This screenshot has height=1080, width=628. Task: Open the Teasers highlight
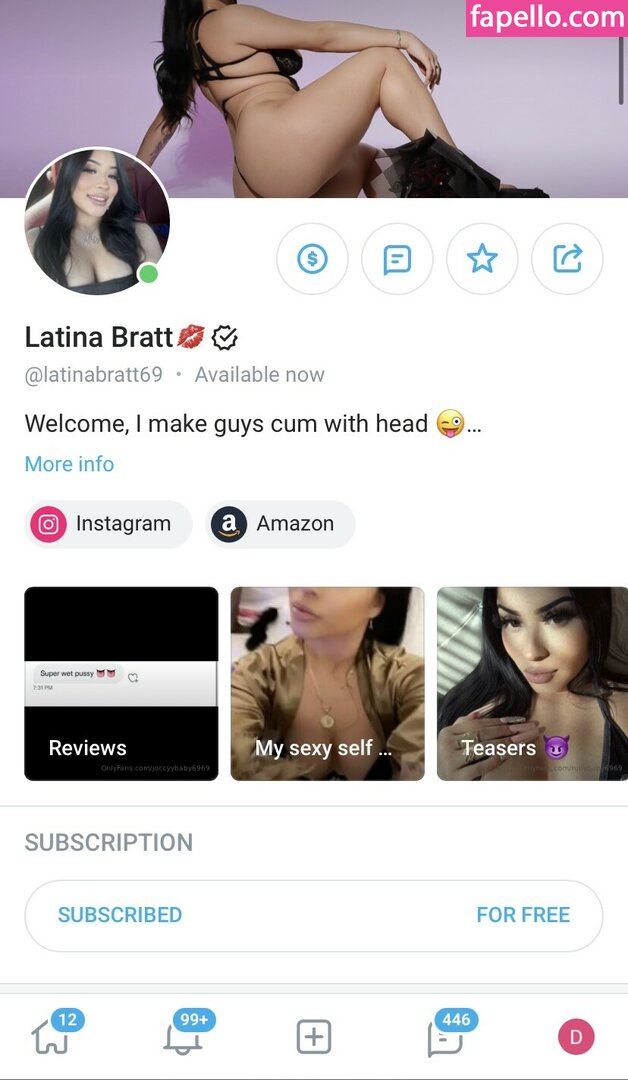[530, 683]
